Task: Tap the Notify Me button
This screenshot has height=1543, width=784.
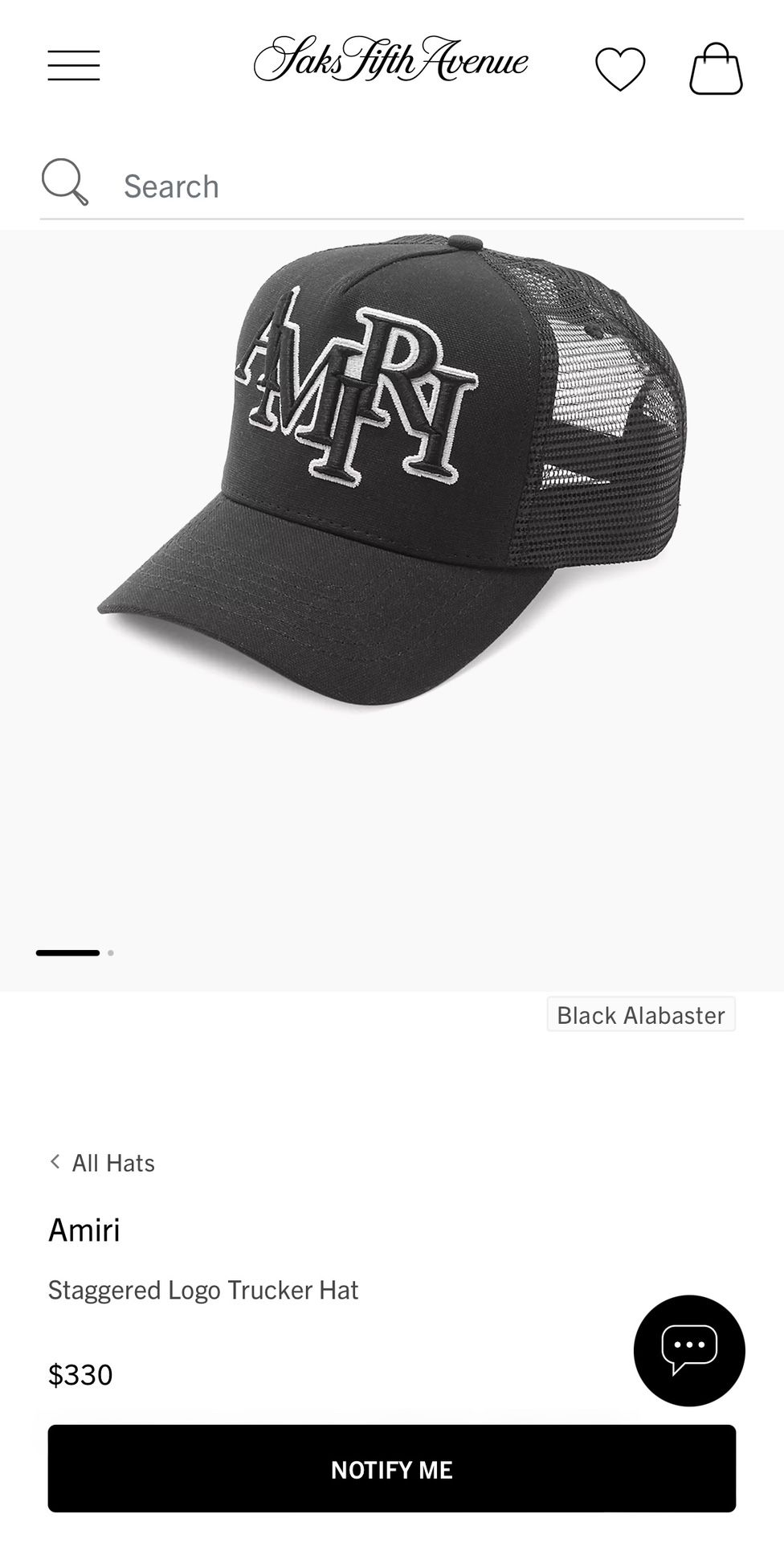Action: pos(392,1469)
